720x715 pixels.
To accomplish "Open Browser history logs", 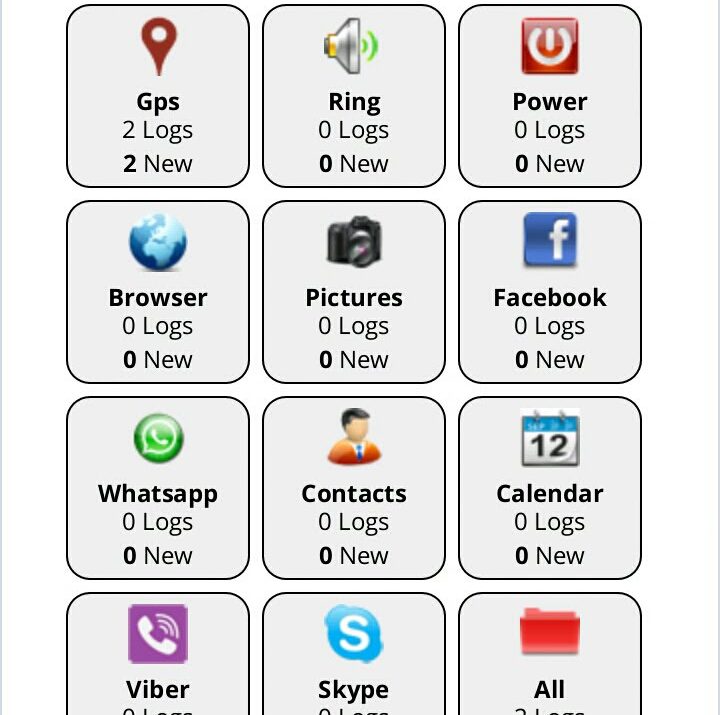I will [158, 292].
